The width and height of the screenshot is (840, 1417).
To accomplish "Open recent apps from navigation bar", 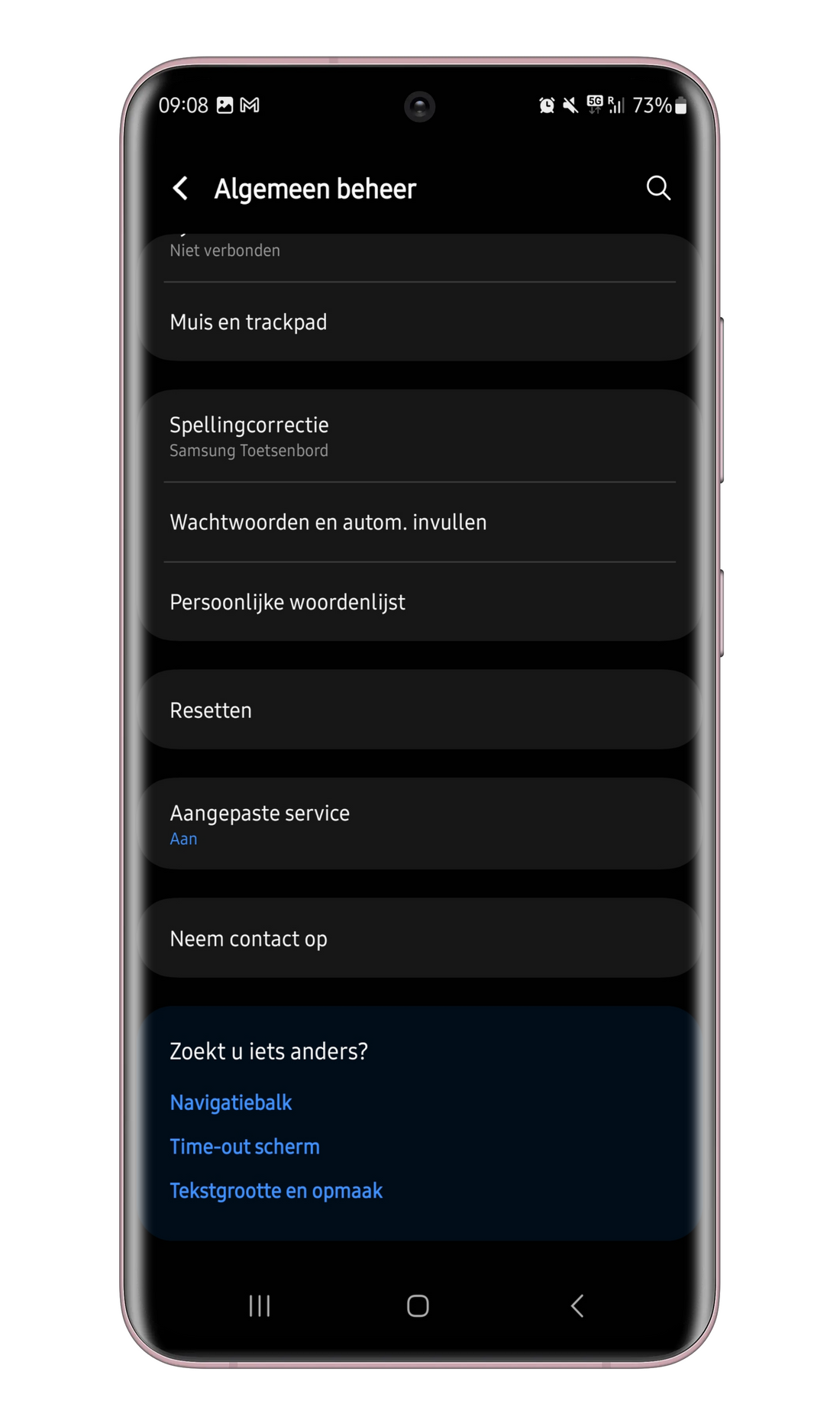I will 260,1305.
